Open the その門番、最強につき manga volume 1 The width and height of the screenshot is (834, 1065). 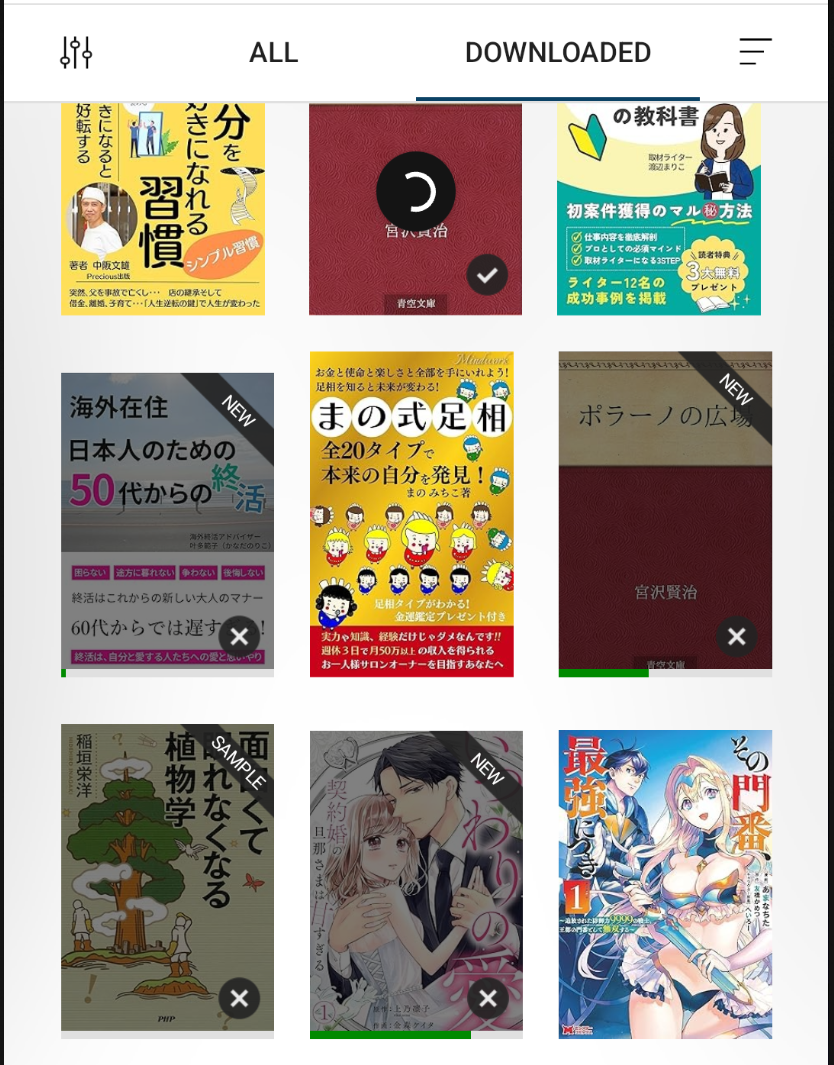pyautogui.click(x=666, y=884)
